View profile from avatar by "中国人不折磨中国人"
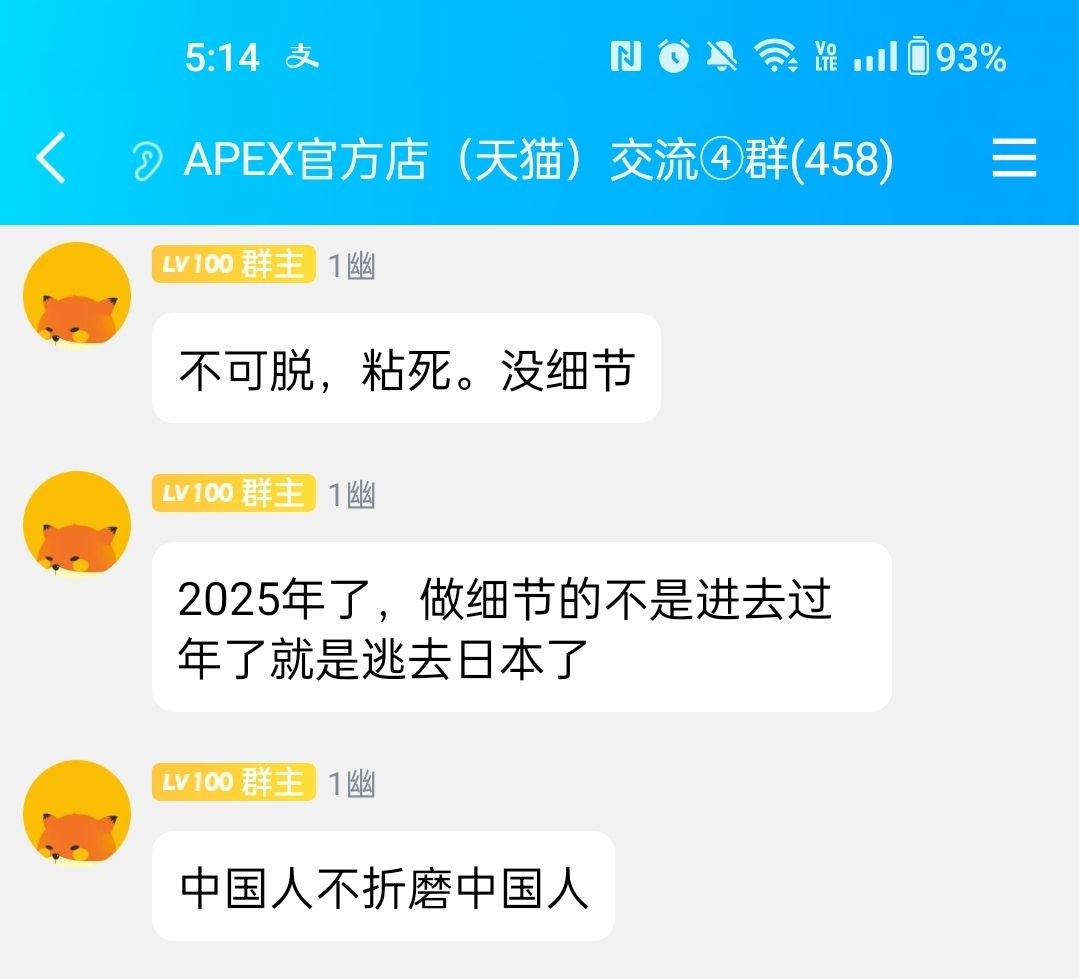 77,813
